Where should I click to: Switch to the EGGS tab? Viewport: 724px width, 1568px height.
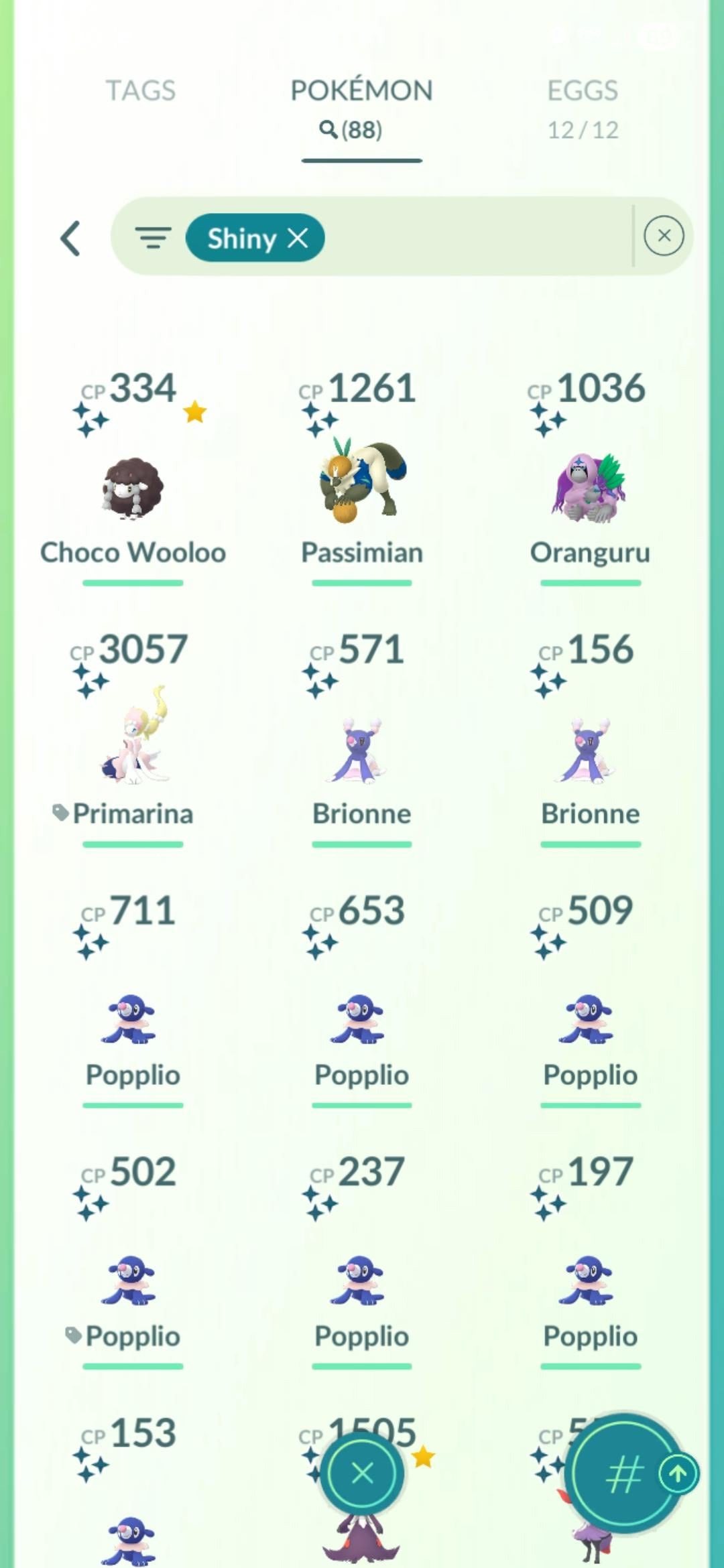pos(583,107)
